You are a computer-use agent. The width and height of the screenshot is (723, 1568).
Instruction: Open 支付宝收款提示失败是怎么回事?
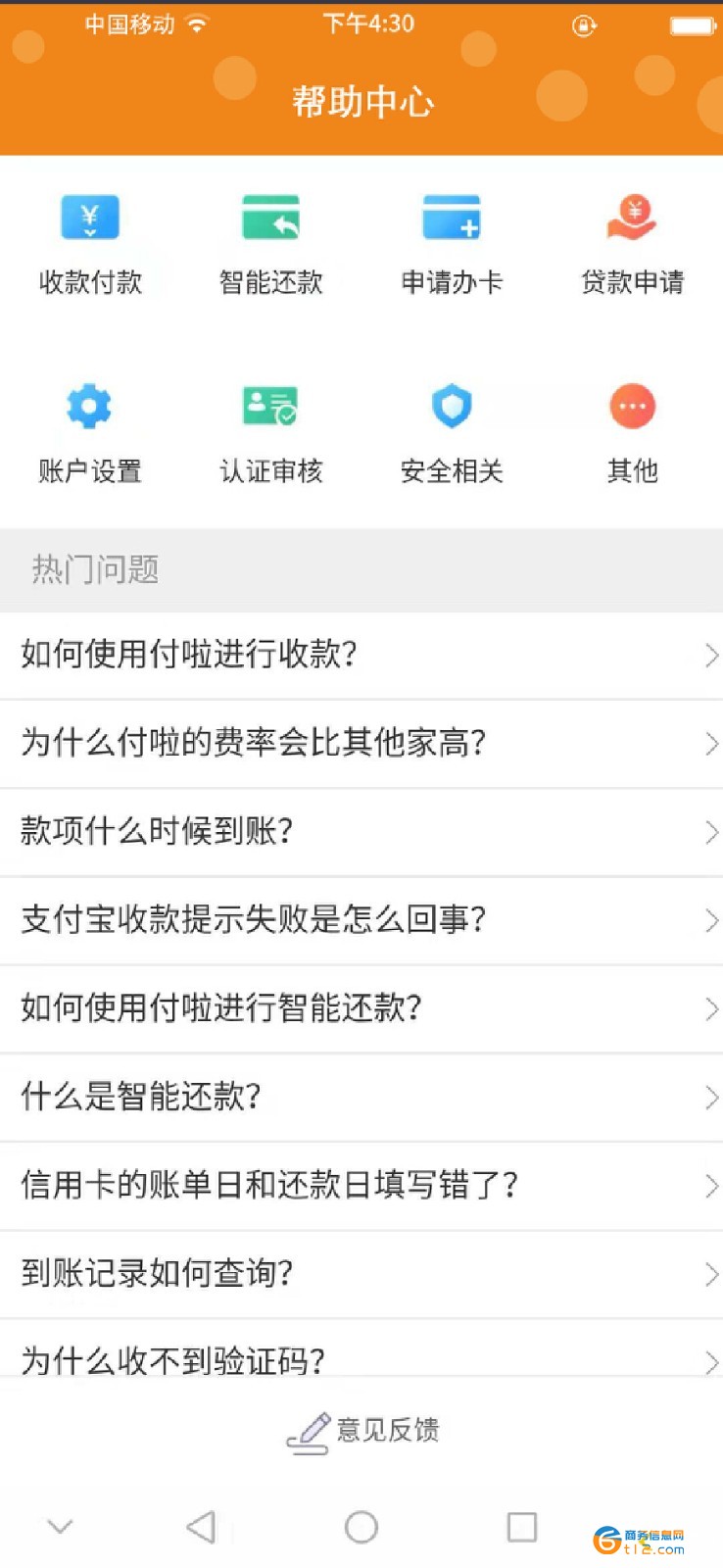(x=361, y=920)
